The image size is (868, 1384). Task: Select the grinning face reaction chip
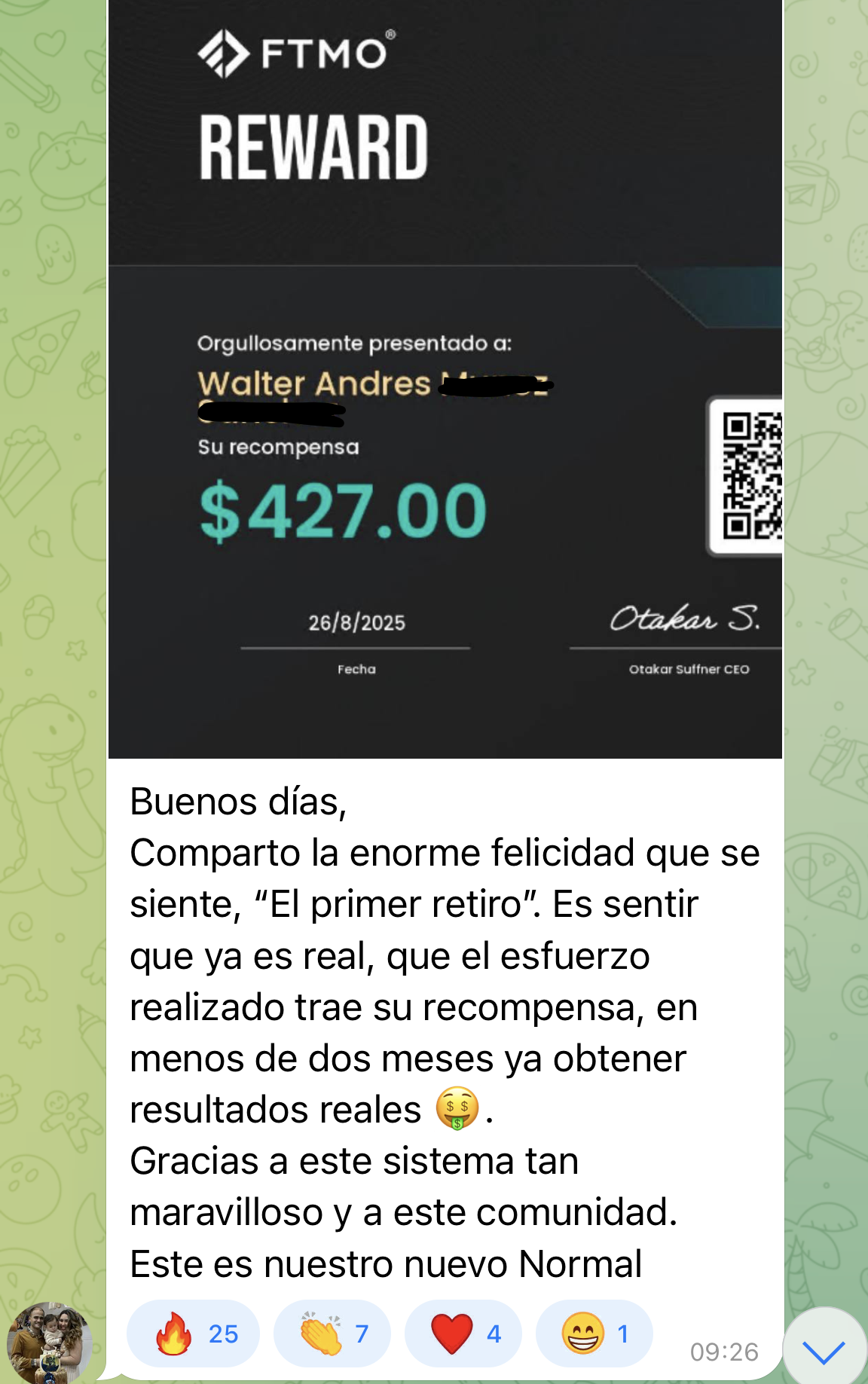pos(594,1334)
